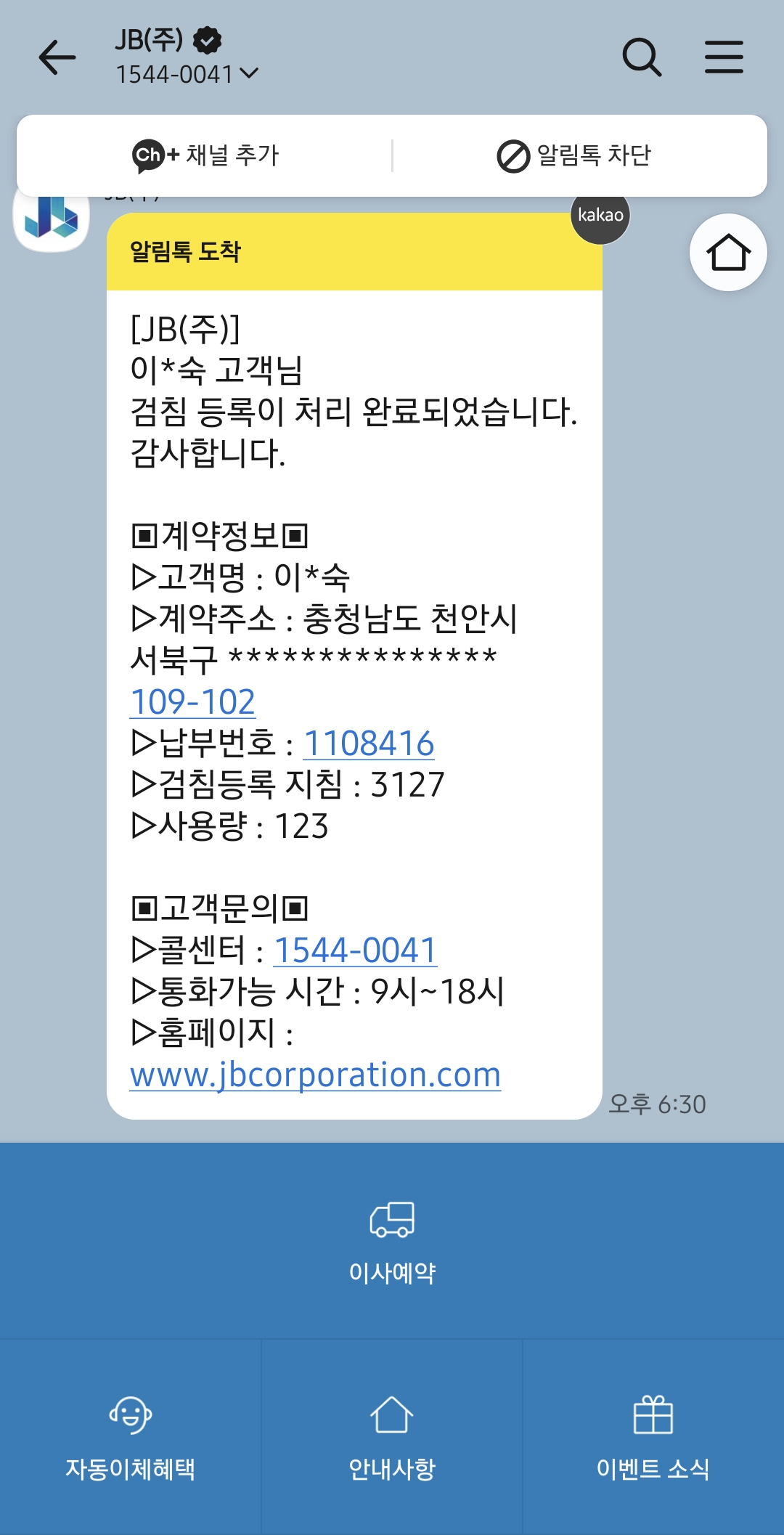Screen dimensions: 784x1535
Task: Select 자동이체혜택 menu button
Action: (x=131, y=1437)
